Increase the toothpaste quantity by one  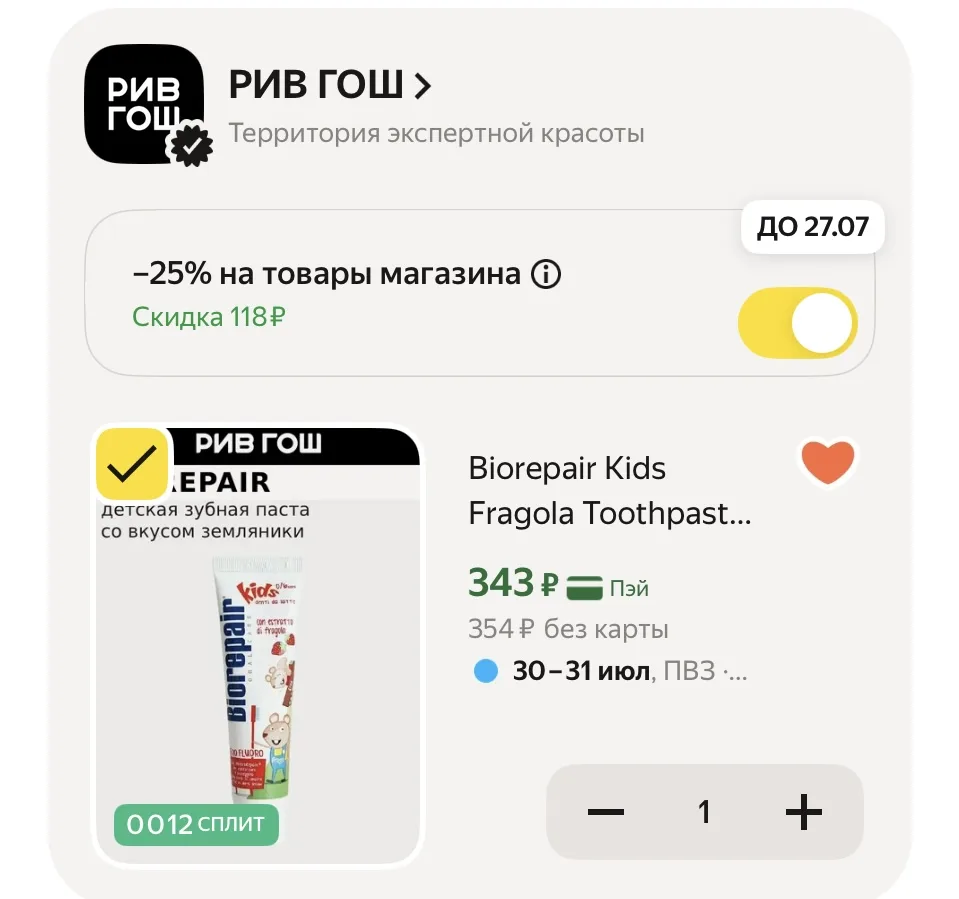click(804, 812)
